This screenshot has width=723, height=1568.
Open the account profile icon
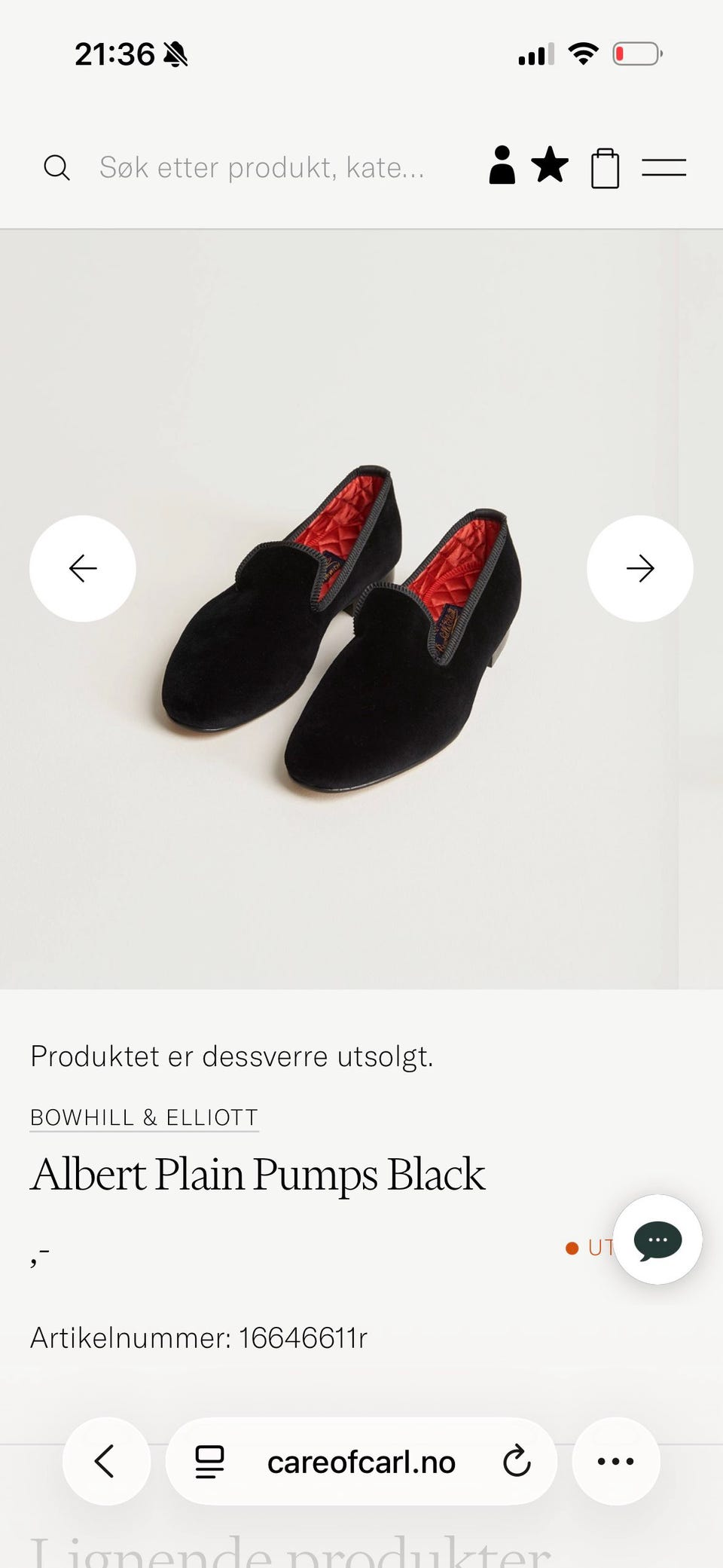(x=502, y=166)
